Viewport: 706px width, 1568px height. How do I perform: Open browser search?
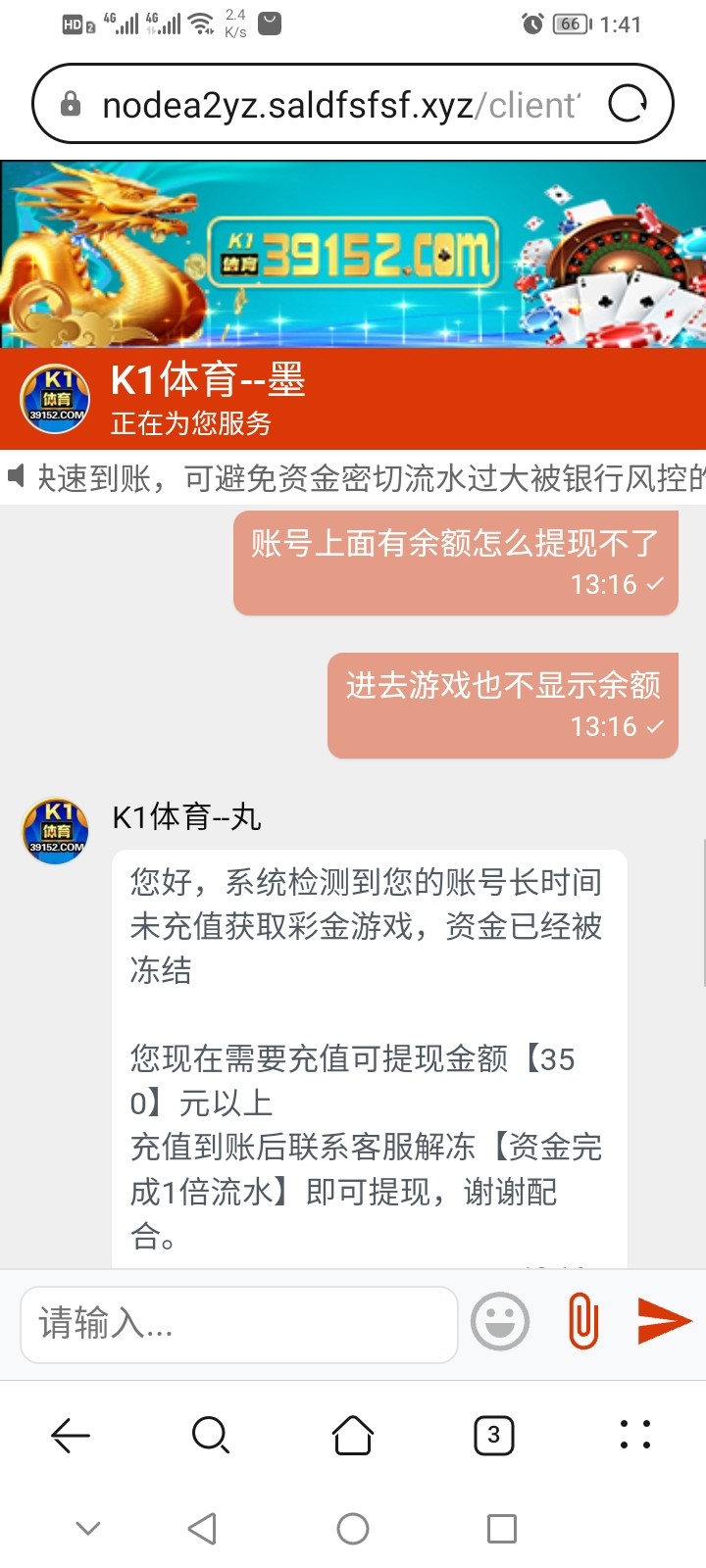pyautogui.click(x=211, y=1436)
